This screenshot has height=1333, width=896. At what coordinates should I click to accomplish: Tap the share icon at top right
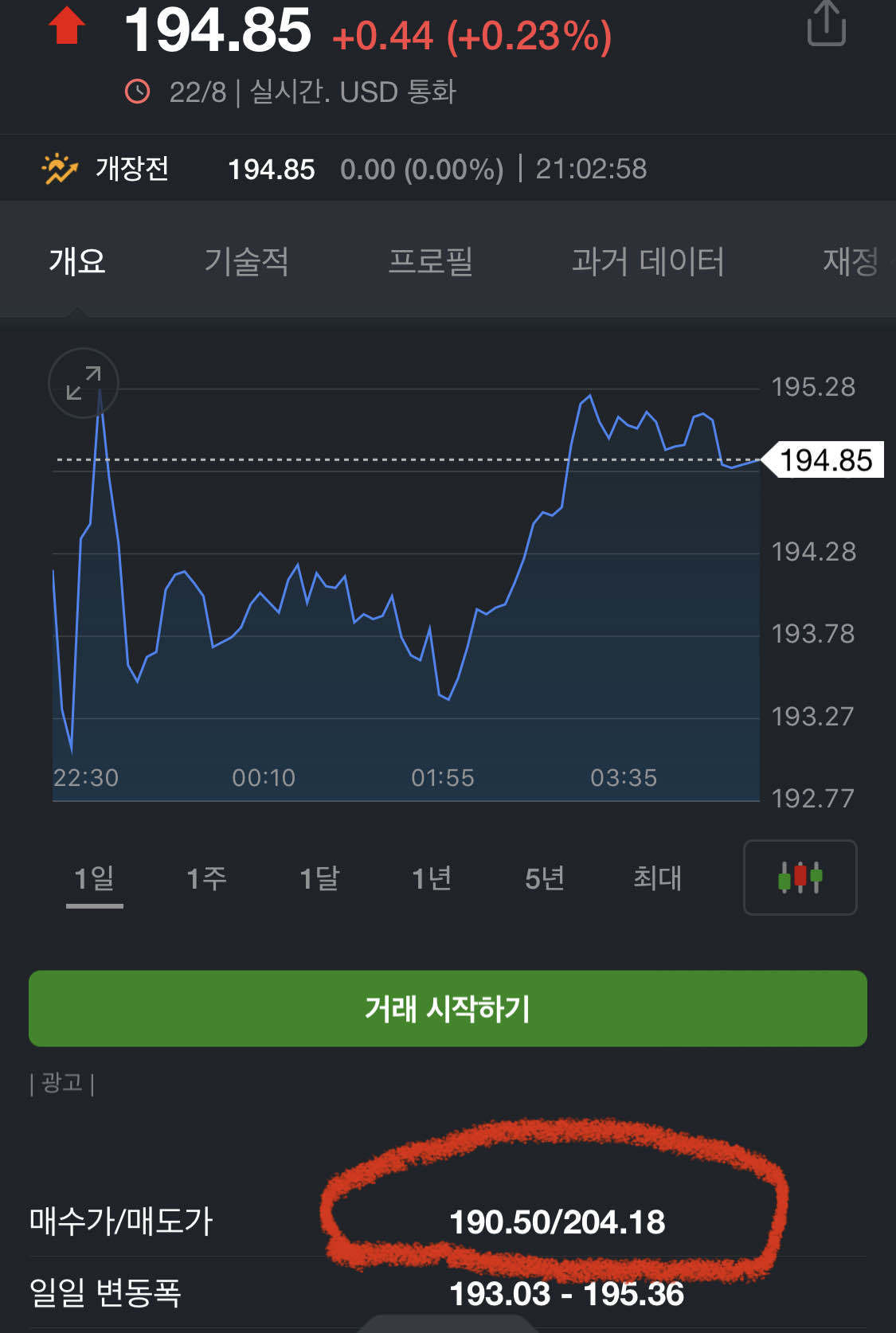[x=828, y=24]
